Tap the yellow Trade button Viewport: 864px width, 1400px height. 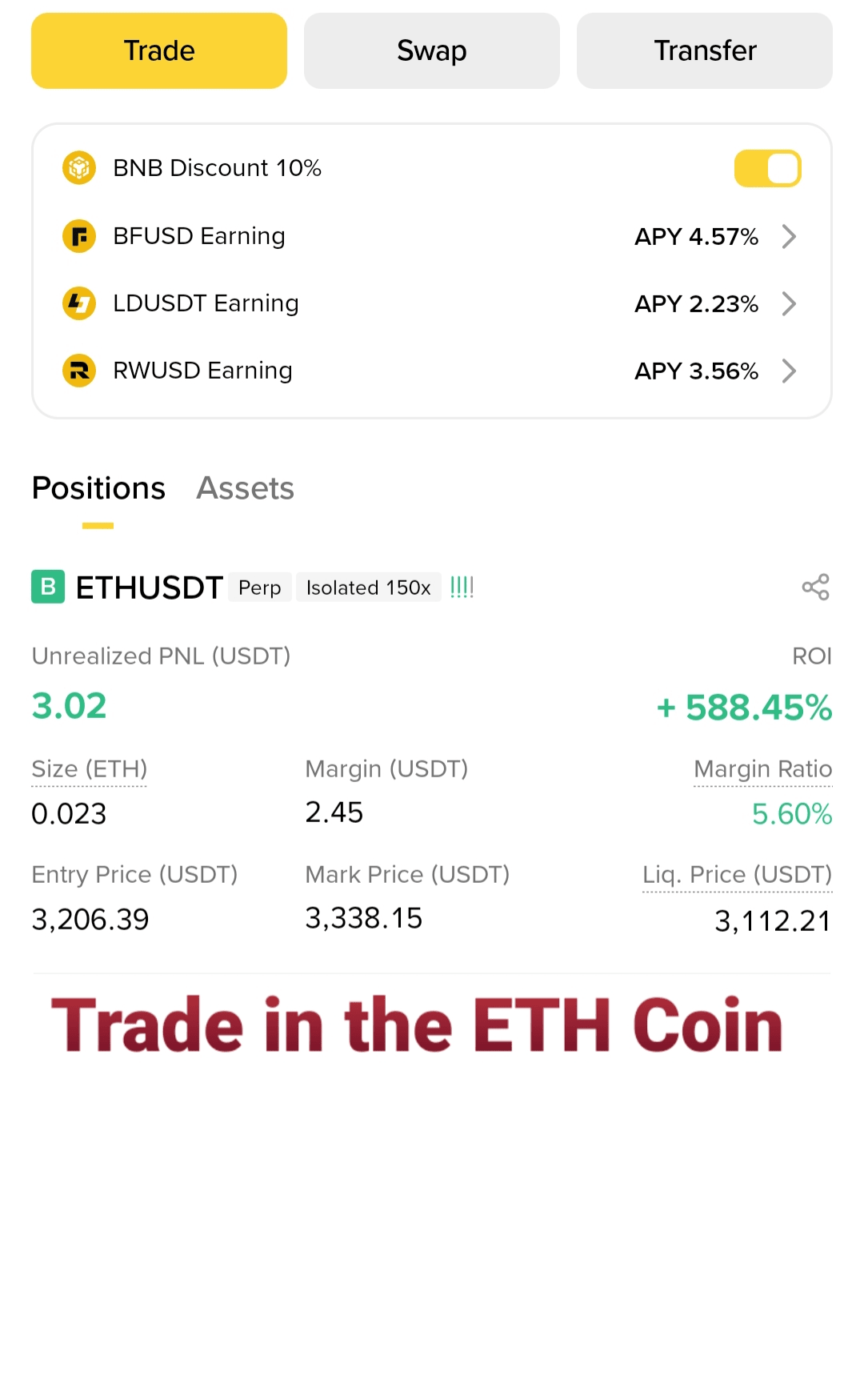pos(159,50)
